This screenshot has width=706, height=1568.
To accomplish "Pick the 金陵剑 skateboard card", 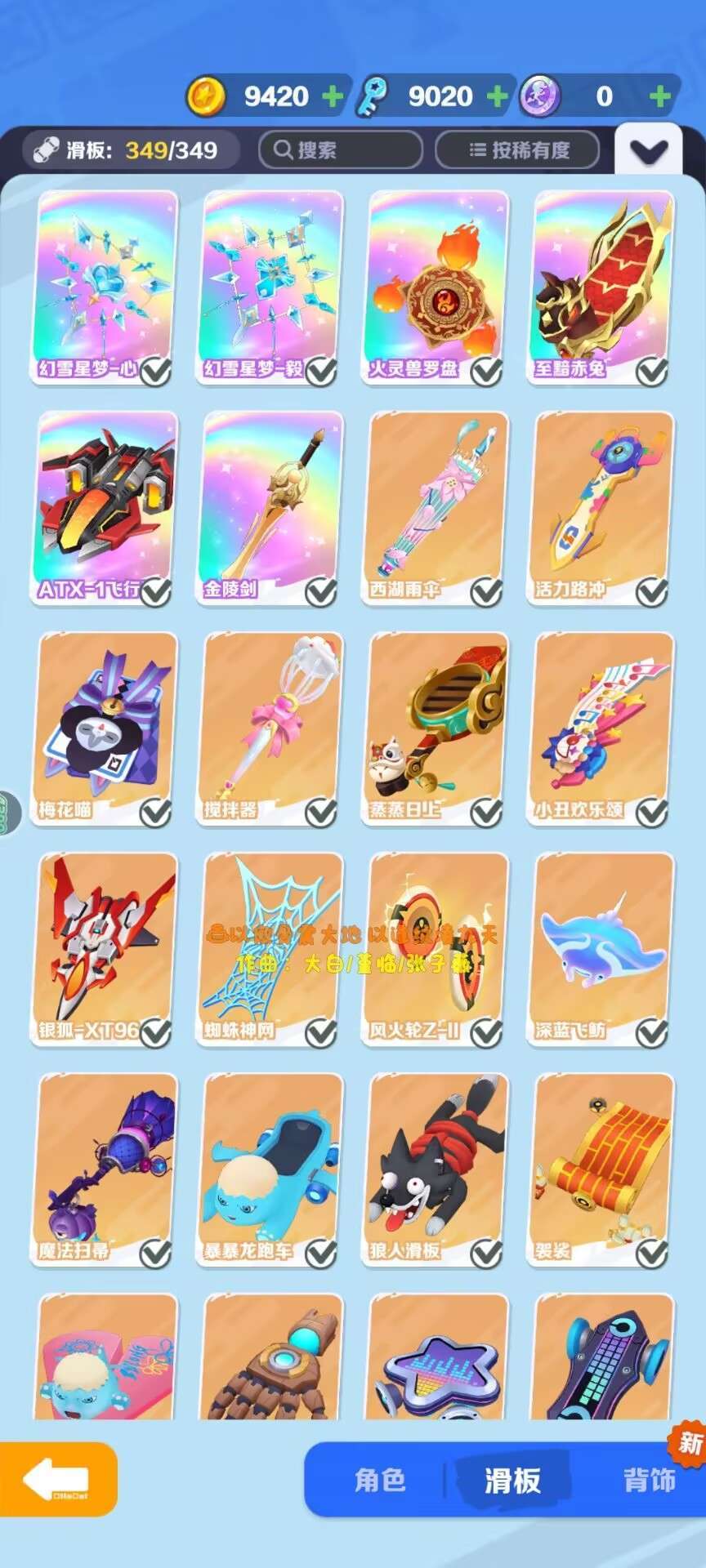I will 270,508.
